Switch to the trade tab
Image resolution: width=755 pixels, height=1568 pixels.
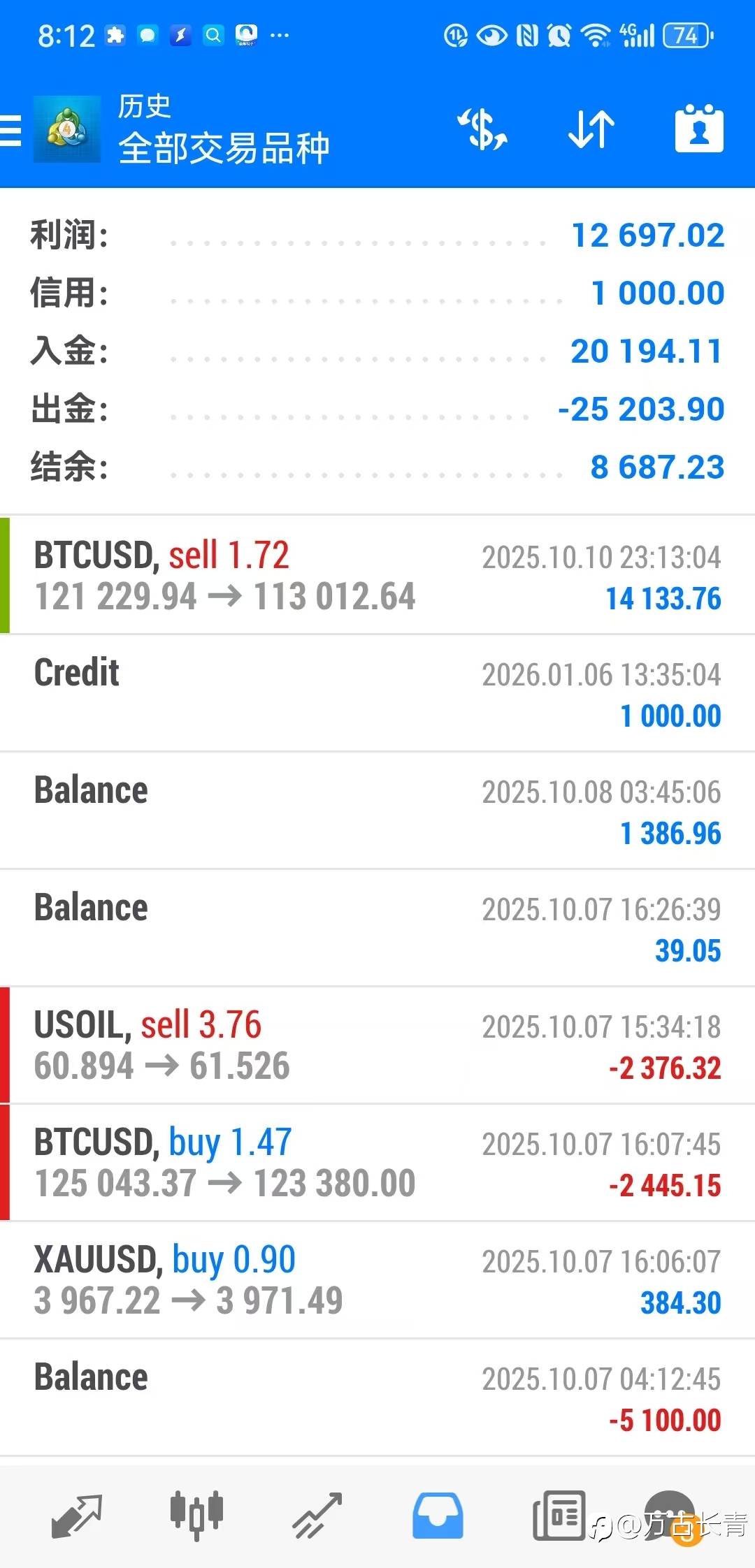[x=317, y=1516]
